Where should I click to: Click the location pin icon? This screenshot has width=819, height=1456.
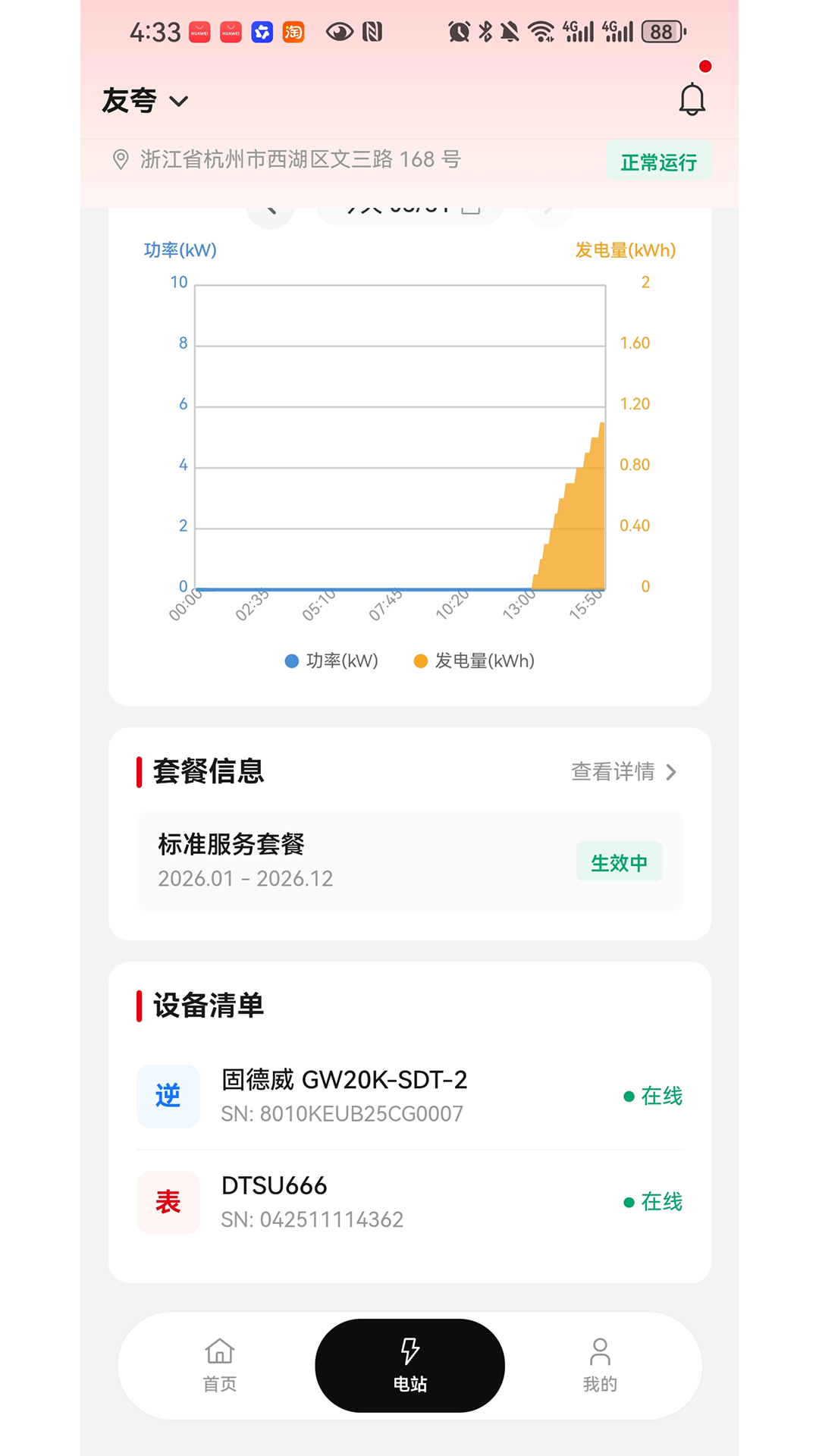pyautogui.click(x=121, y=159)
